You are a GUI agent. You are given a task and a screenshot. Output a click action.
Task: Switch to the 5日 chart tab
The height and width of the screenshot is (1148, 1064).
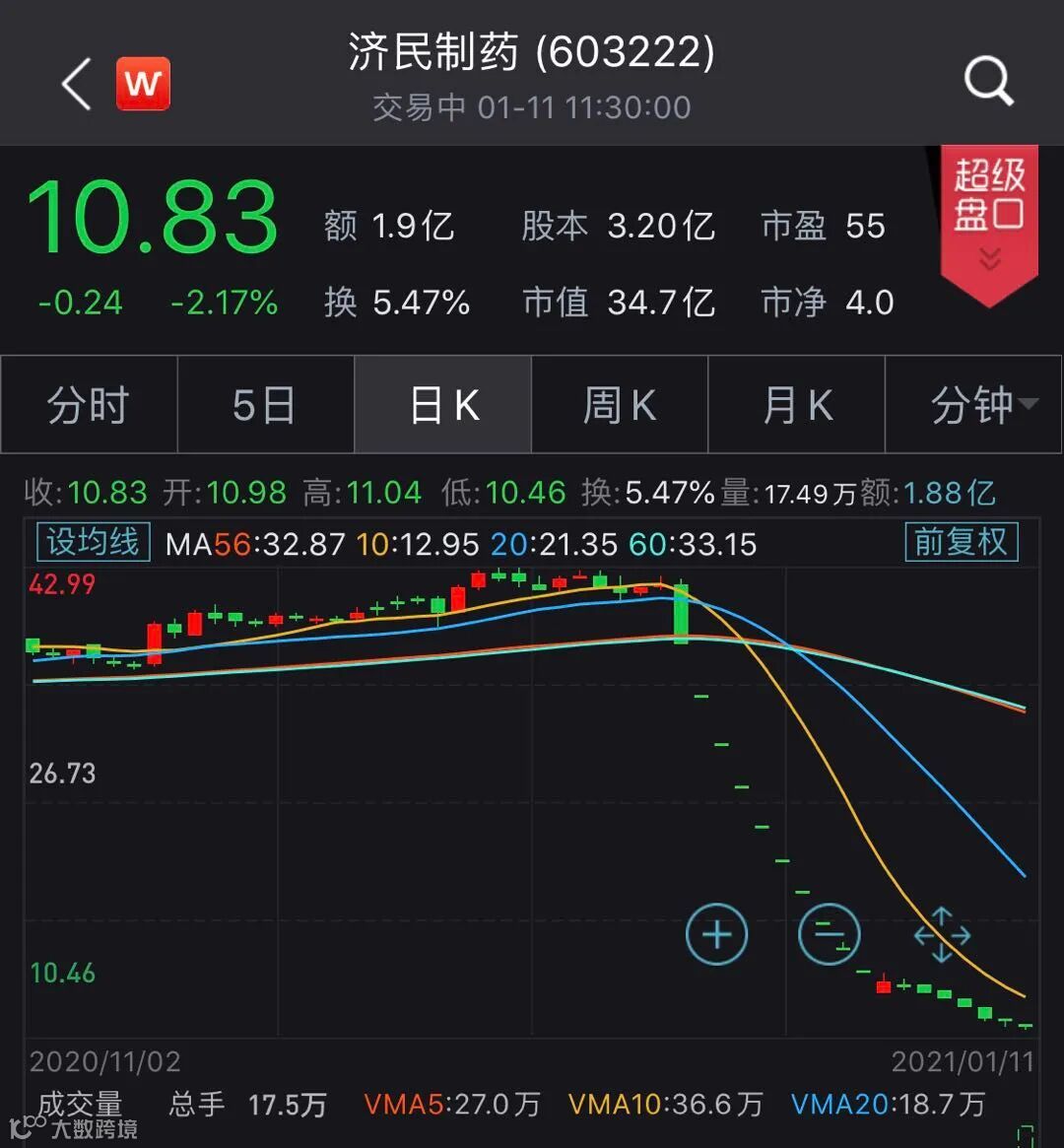point(265,405)
